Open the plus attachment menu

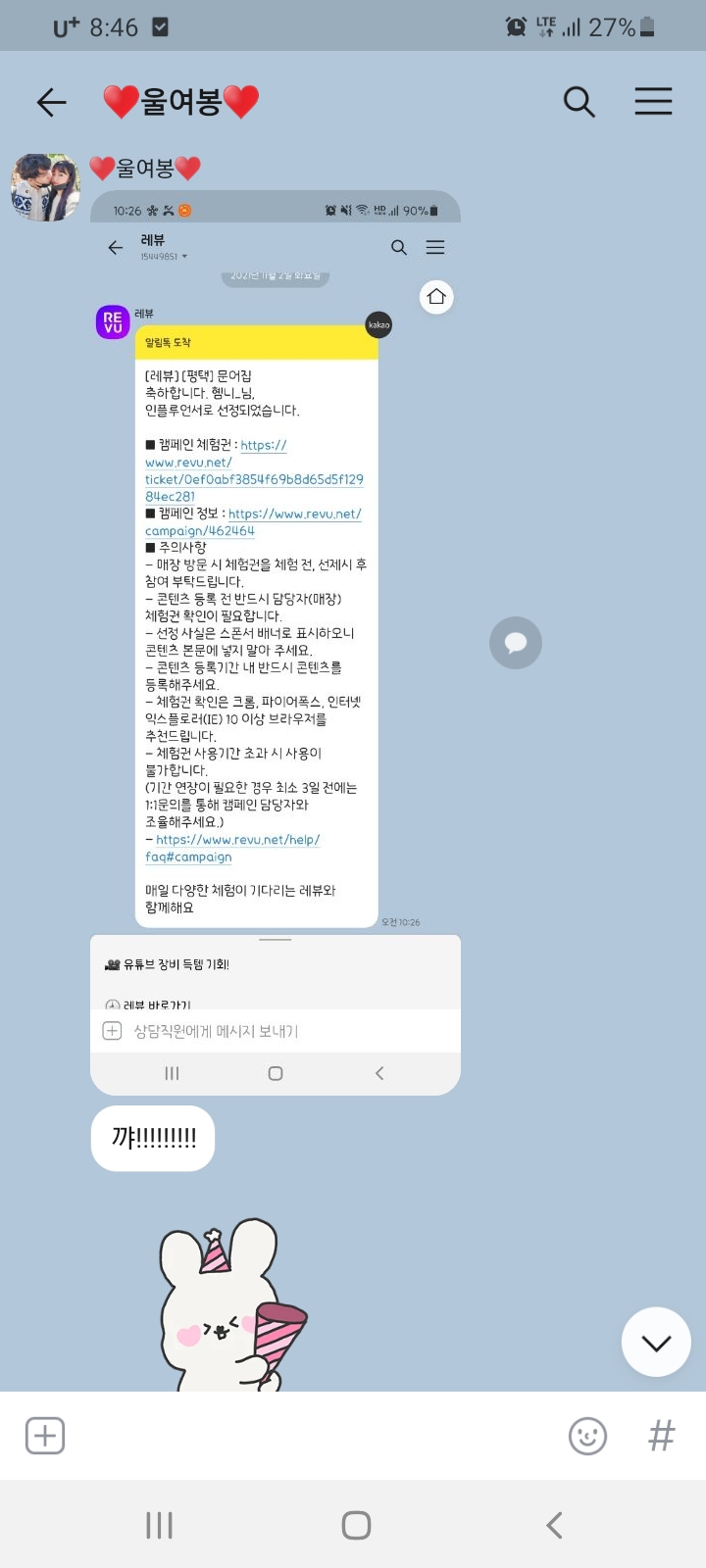tap(45, 1436)
